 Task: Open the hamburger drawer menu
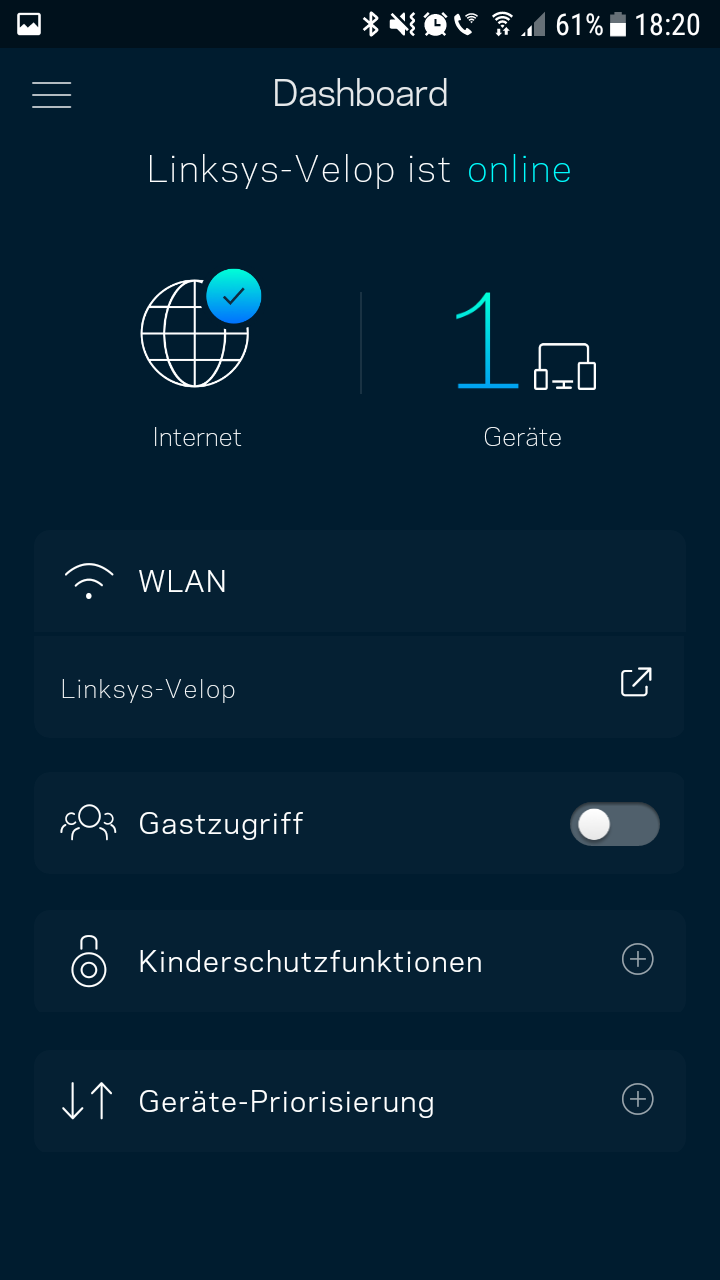tap(52, 94)
